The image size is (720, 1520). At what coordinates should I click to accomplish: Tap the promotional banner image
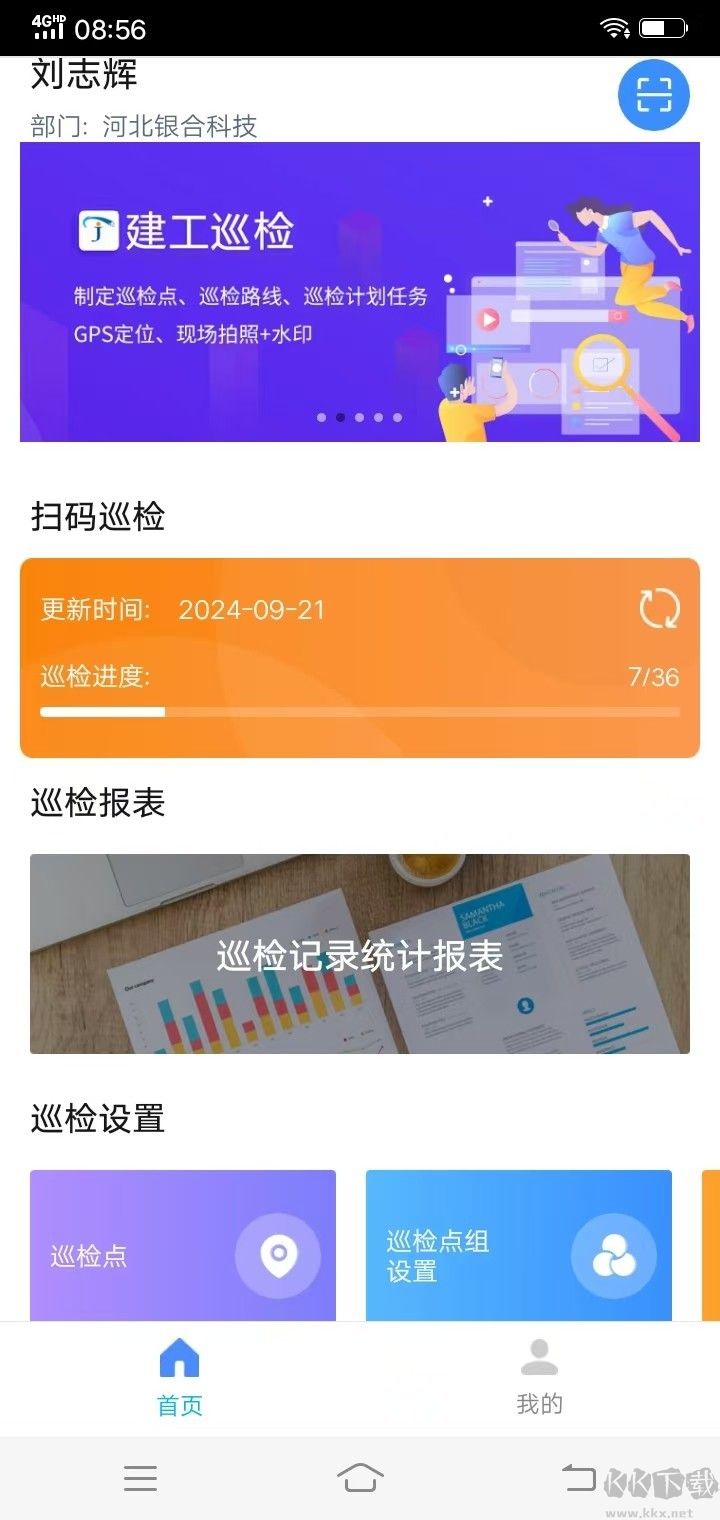360,292
